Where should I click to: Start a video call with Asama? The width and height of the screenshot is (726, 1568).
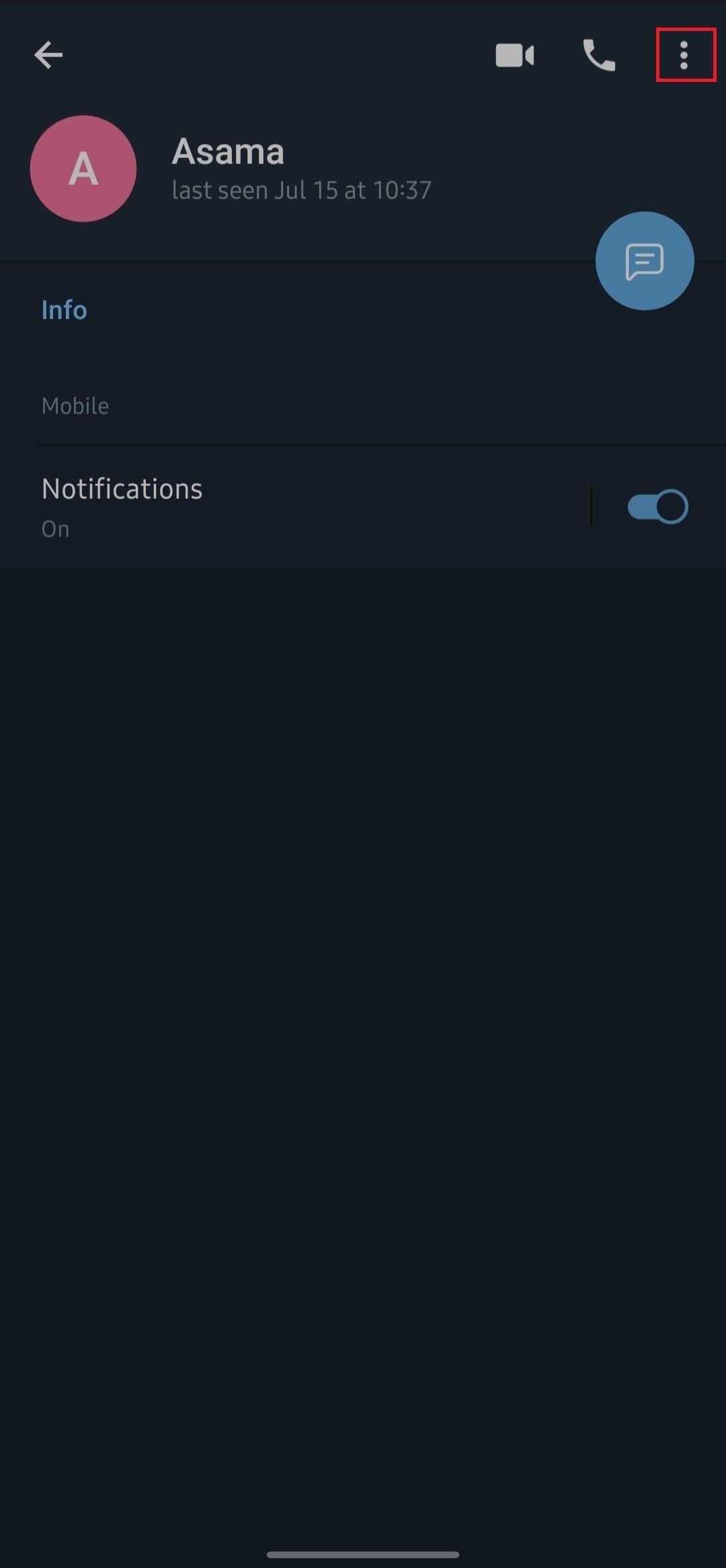tap(514, 55)
